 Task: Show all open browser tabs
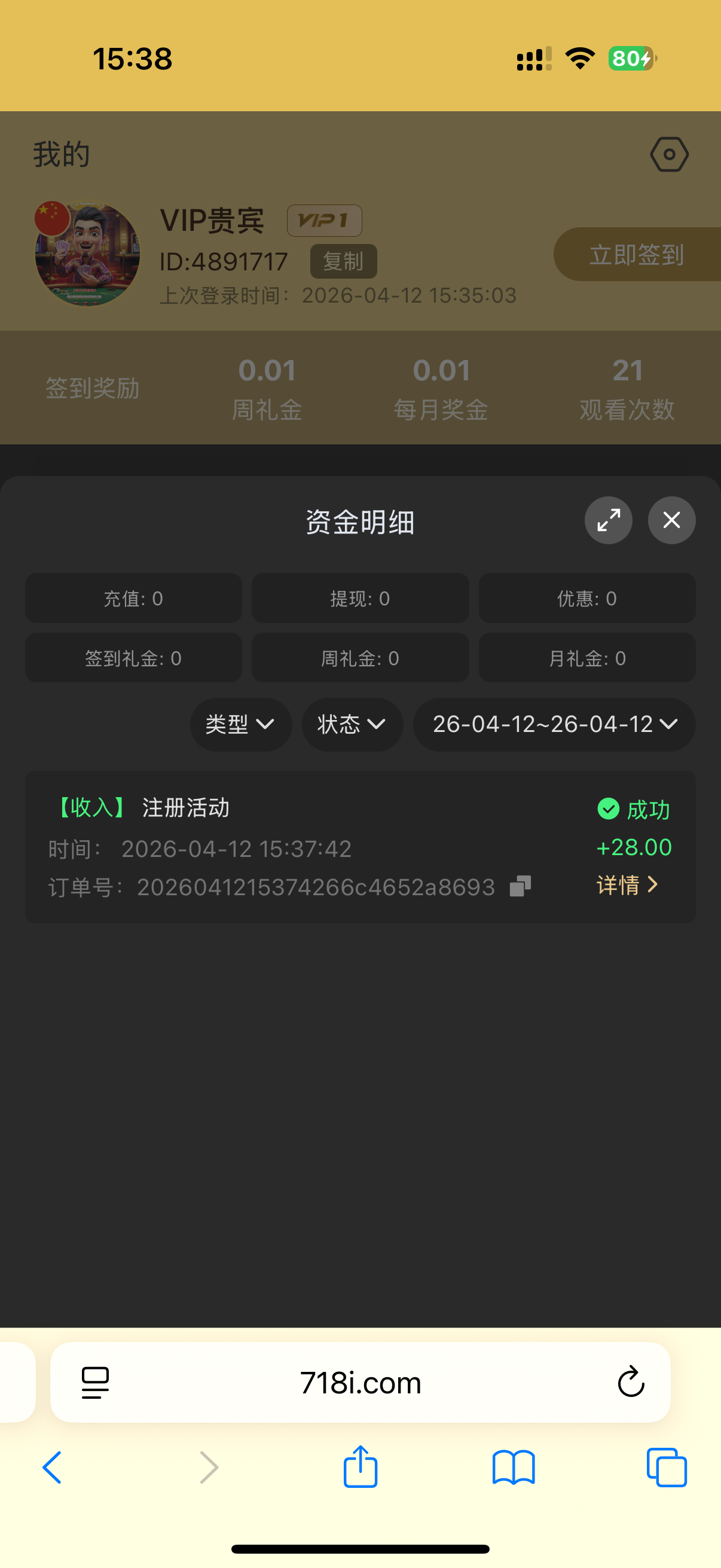[666, 1467]
